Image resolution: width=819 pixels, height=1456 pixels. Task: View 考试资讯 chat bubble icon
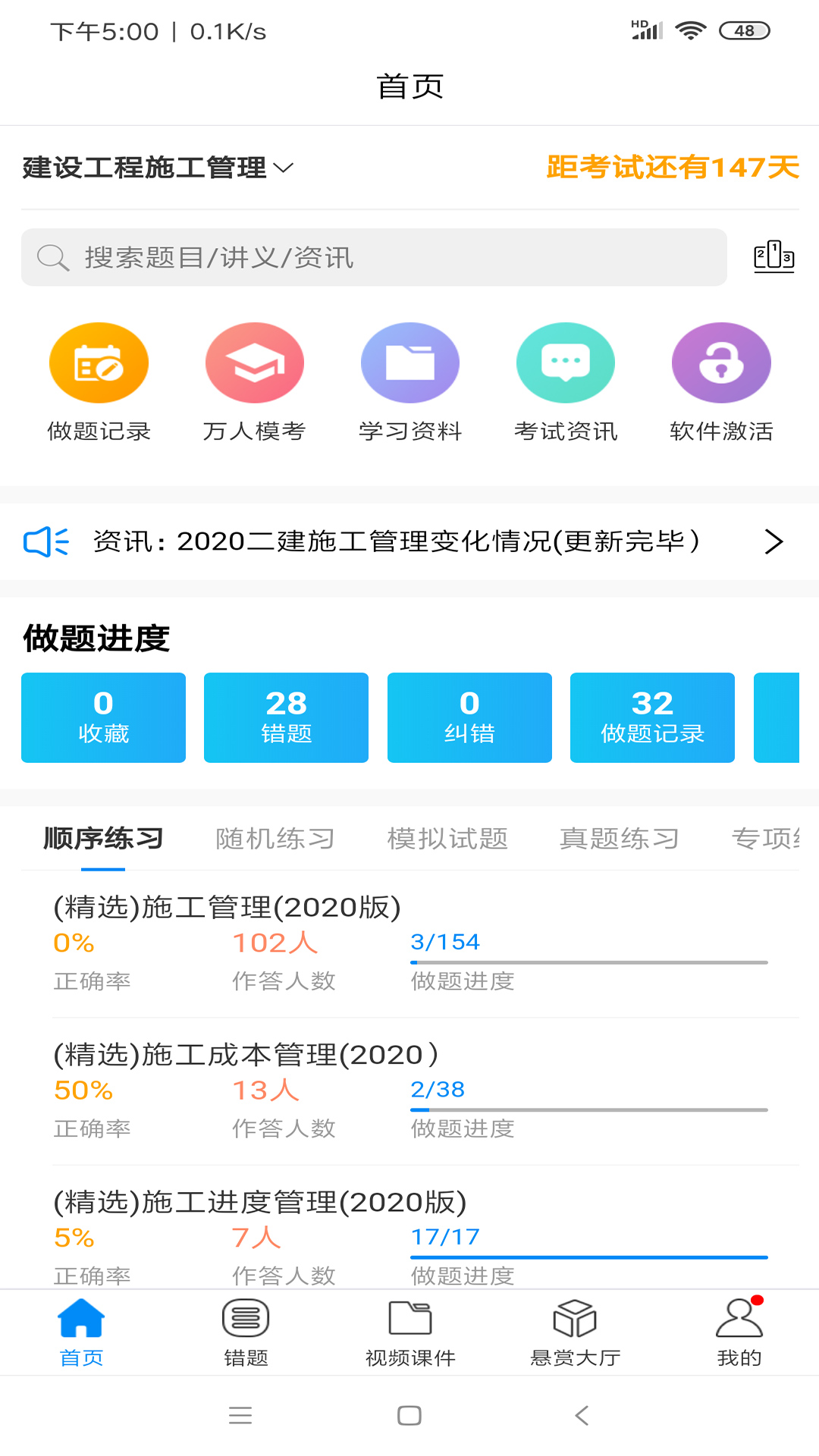566,362
